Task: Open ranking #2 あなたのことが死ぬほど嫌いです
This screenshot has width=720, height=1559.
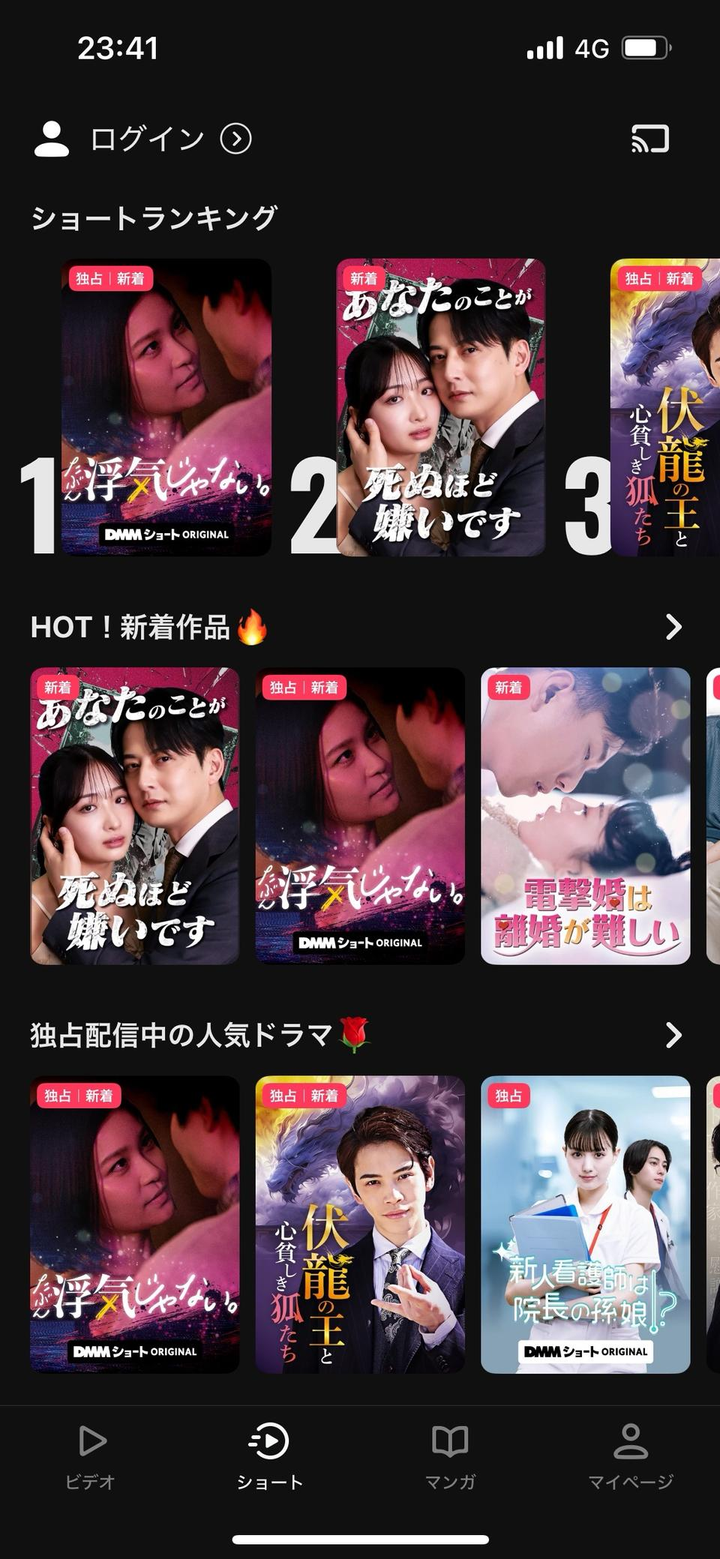Action: [x=441, y=407]
